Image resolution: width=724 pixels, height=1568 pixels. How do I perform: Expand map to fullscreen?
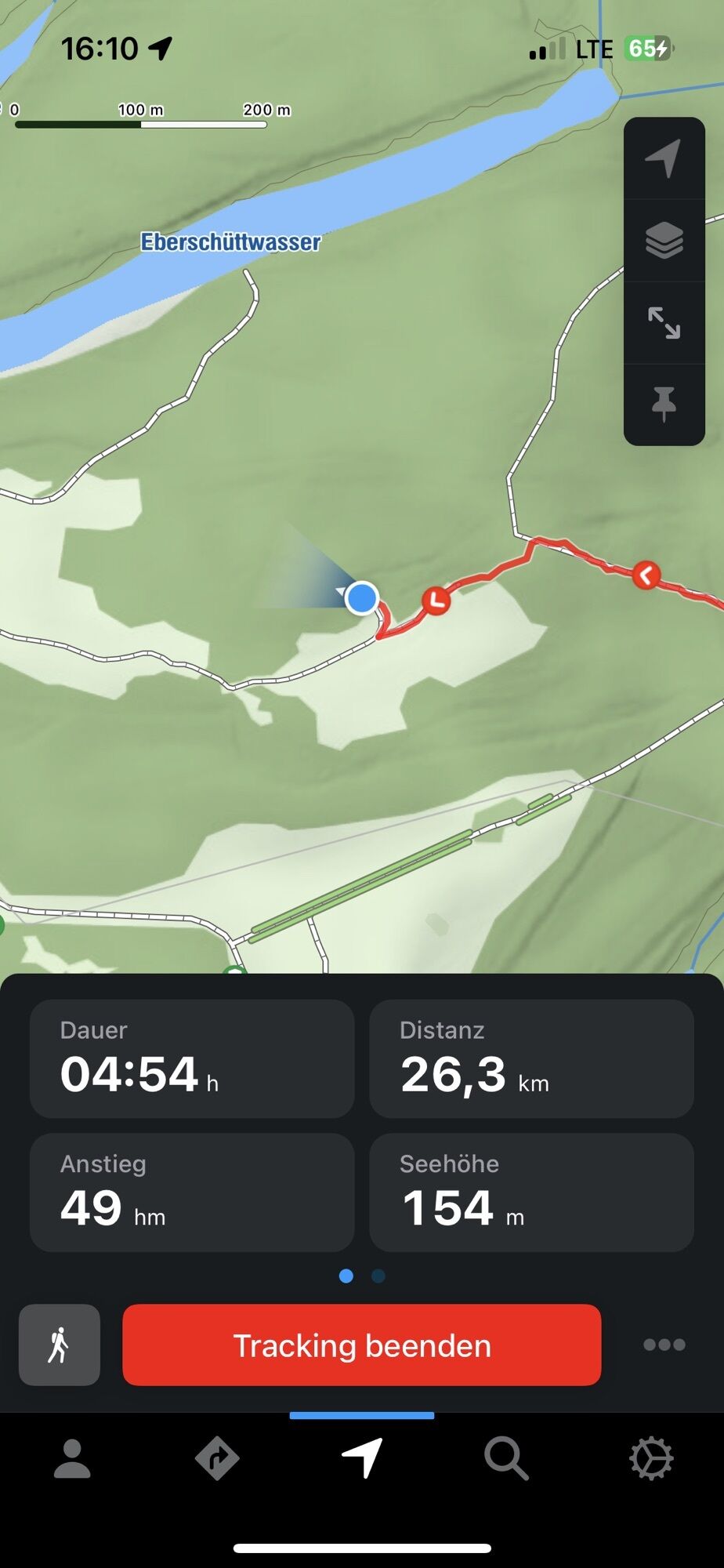664,323
